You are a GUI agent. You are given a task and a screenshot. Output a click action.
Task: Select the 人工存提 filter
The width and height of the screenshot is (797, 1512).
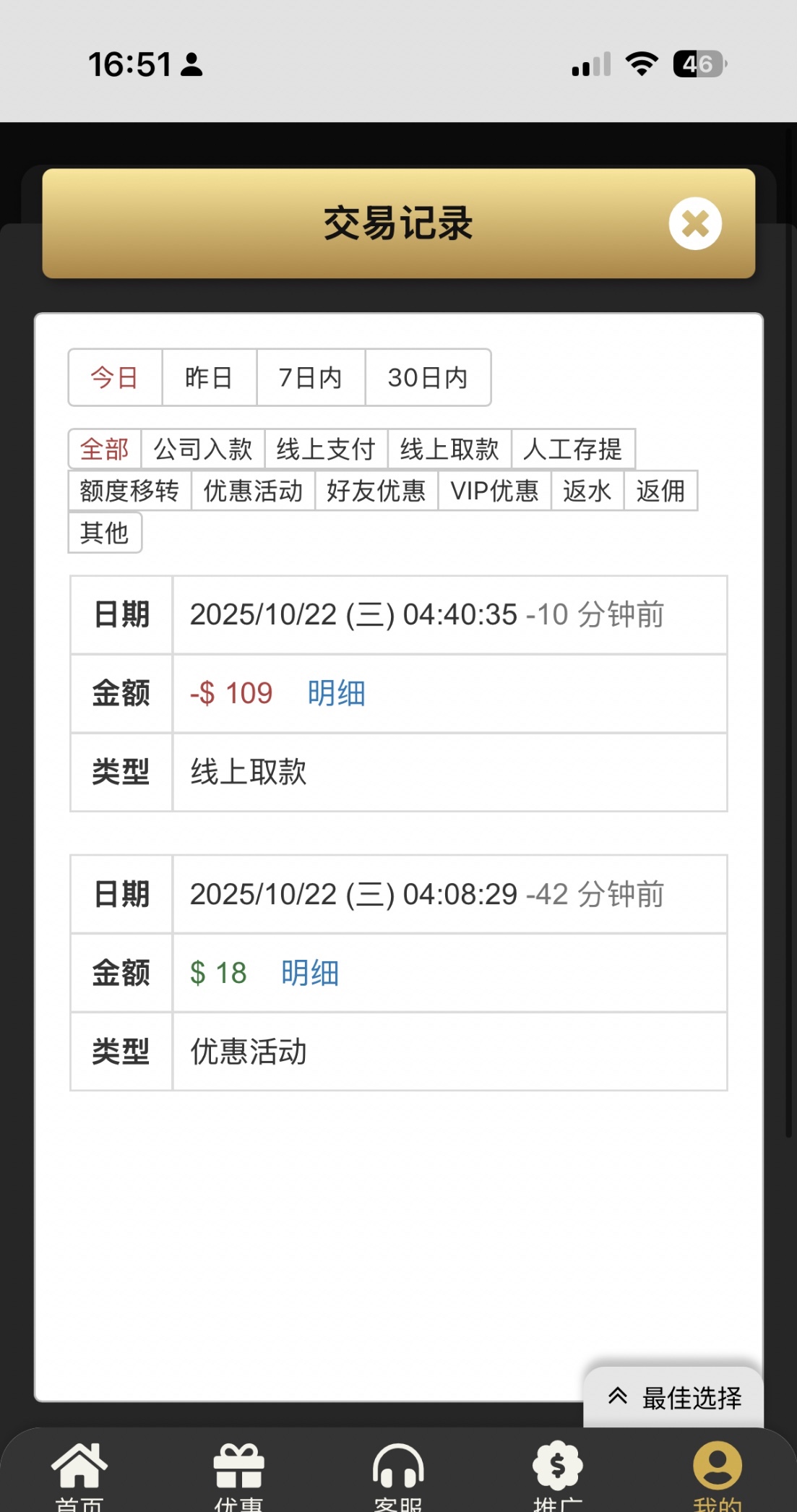coord(573,449)
